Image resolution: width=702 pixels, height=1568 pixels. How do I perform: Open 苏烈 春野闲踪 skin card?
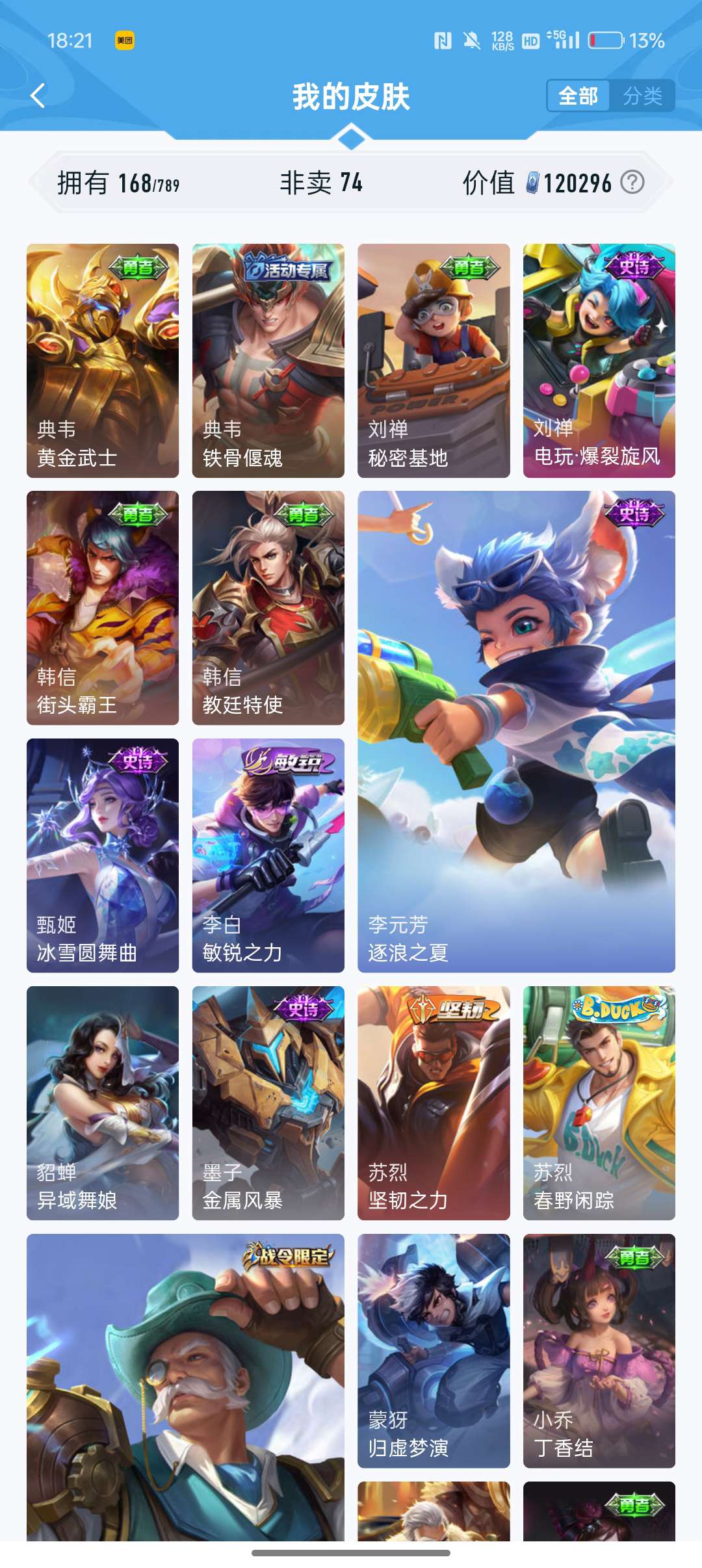599,1103
